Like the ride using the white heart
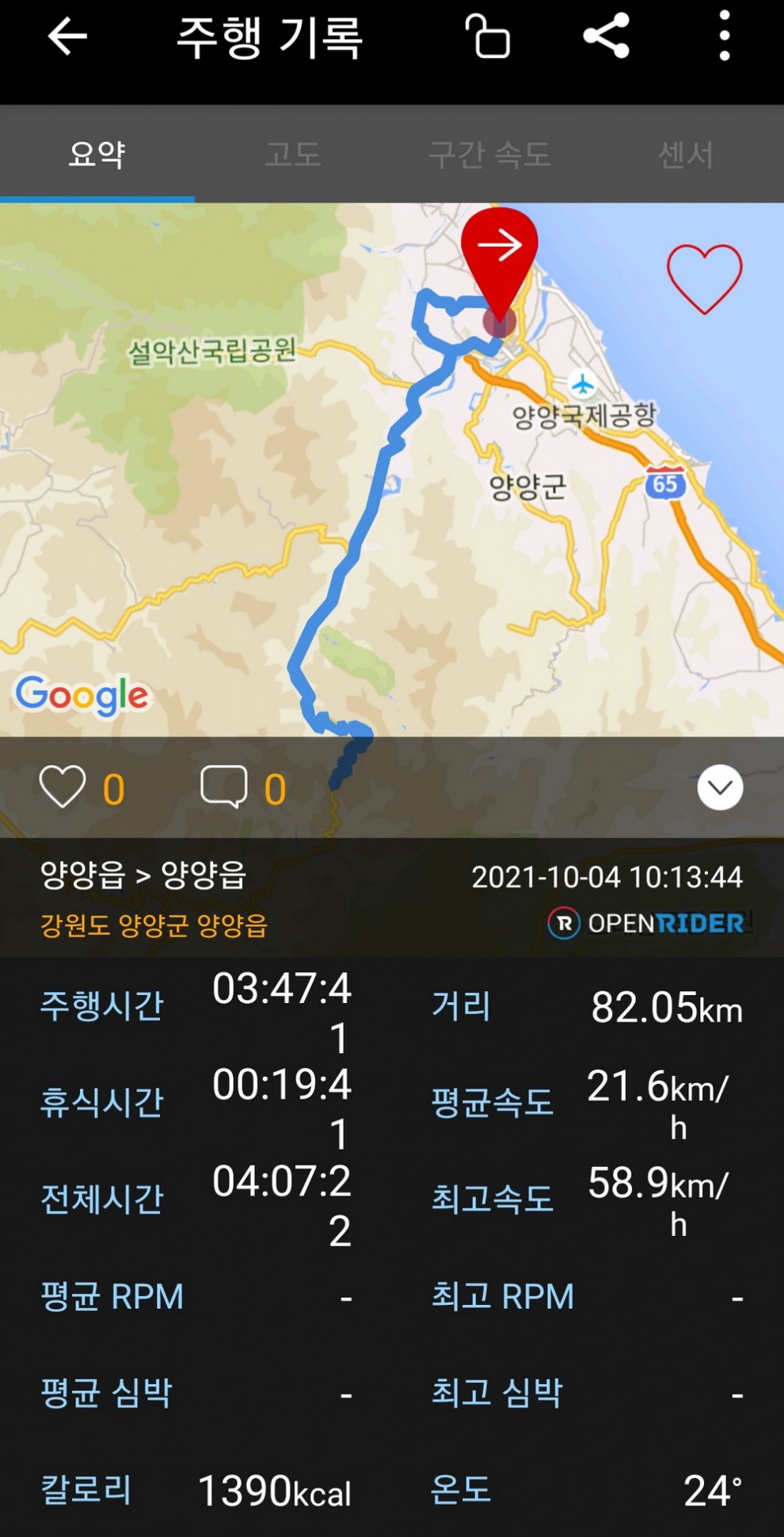784x1537 pixels. coord(63,787)
